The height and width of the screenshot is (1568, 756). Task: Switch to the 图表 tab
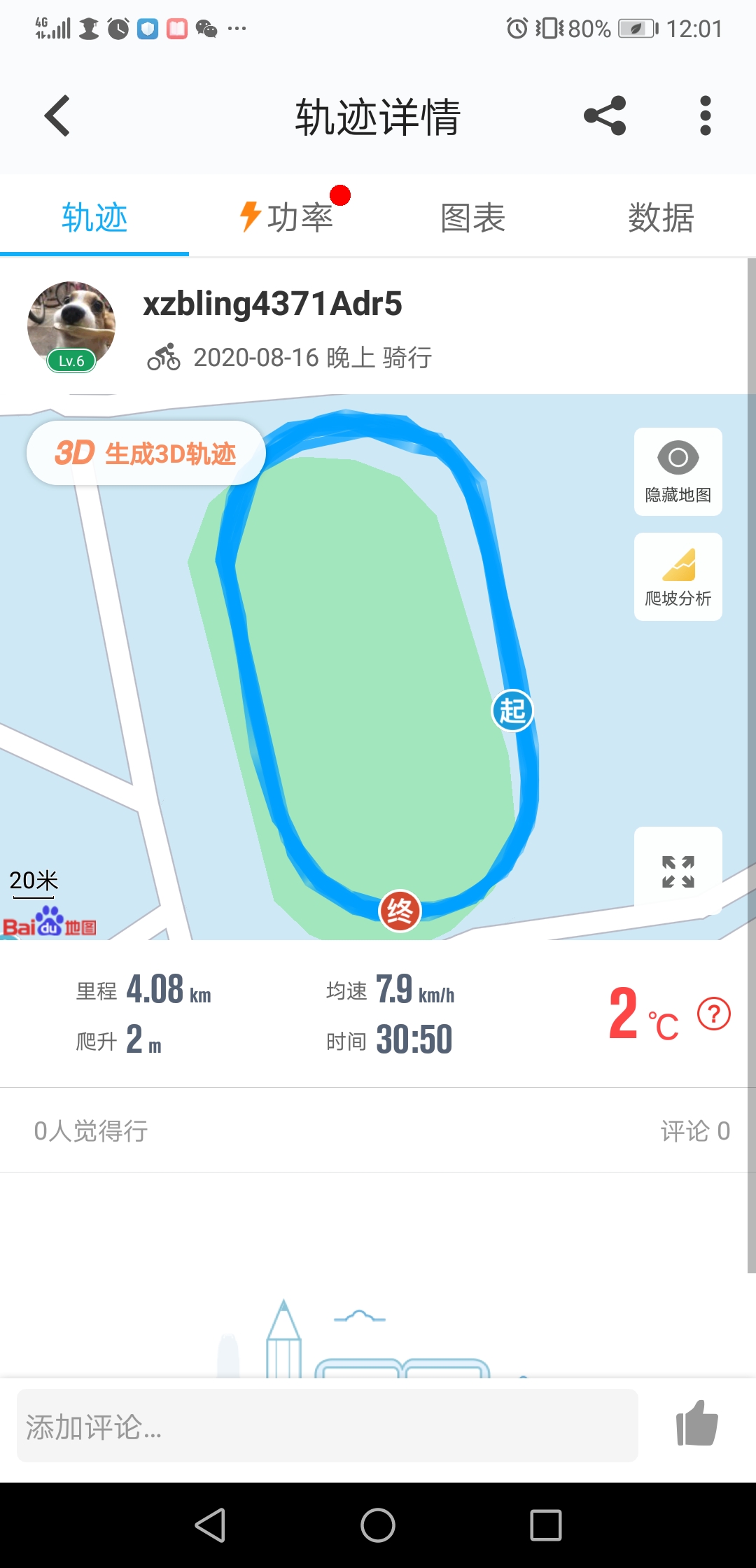coord(472,218)
